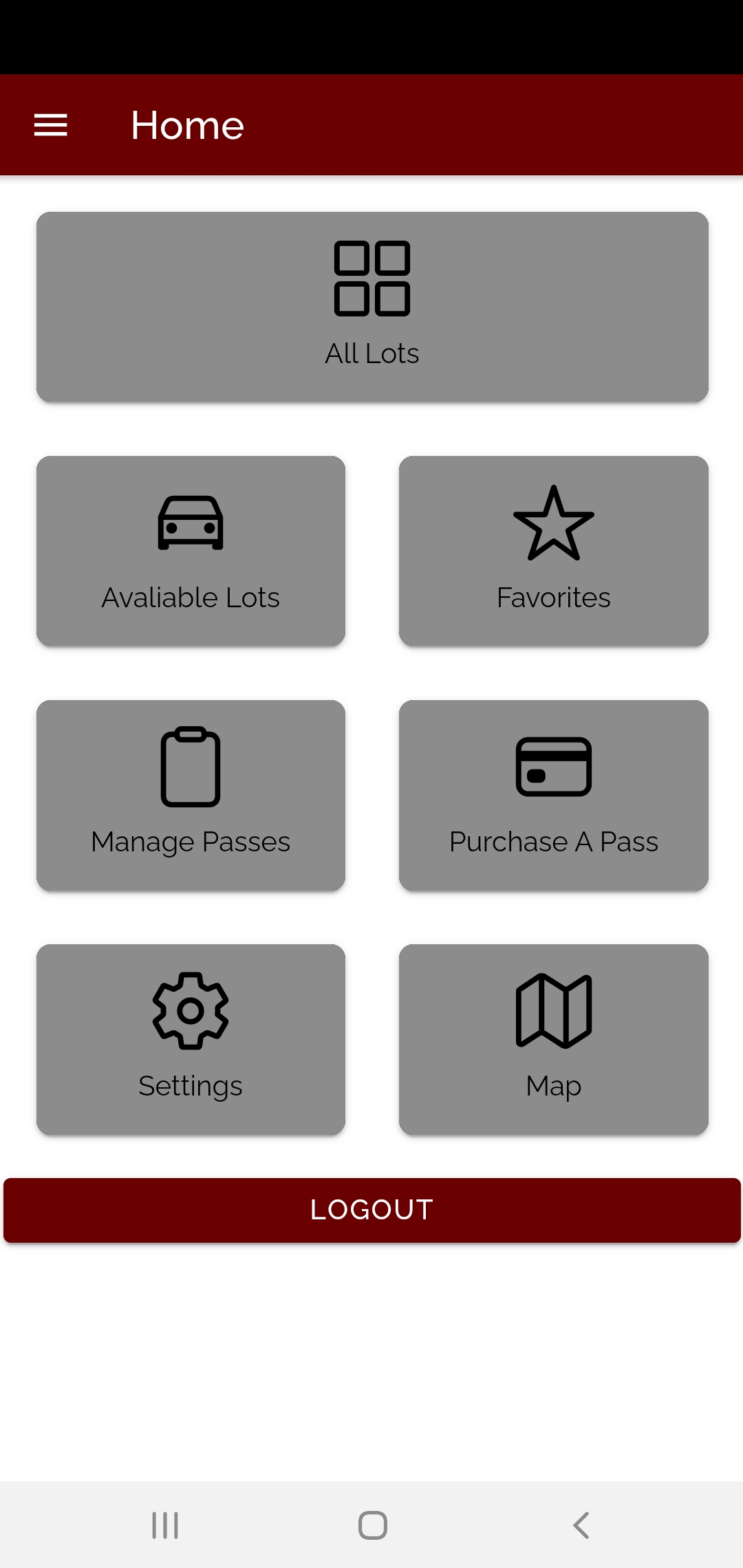The width and height of the screenshot is (743, 1568).
Task: Open the All Lots card
Action: tap(372, 307)
